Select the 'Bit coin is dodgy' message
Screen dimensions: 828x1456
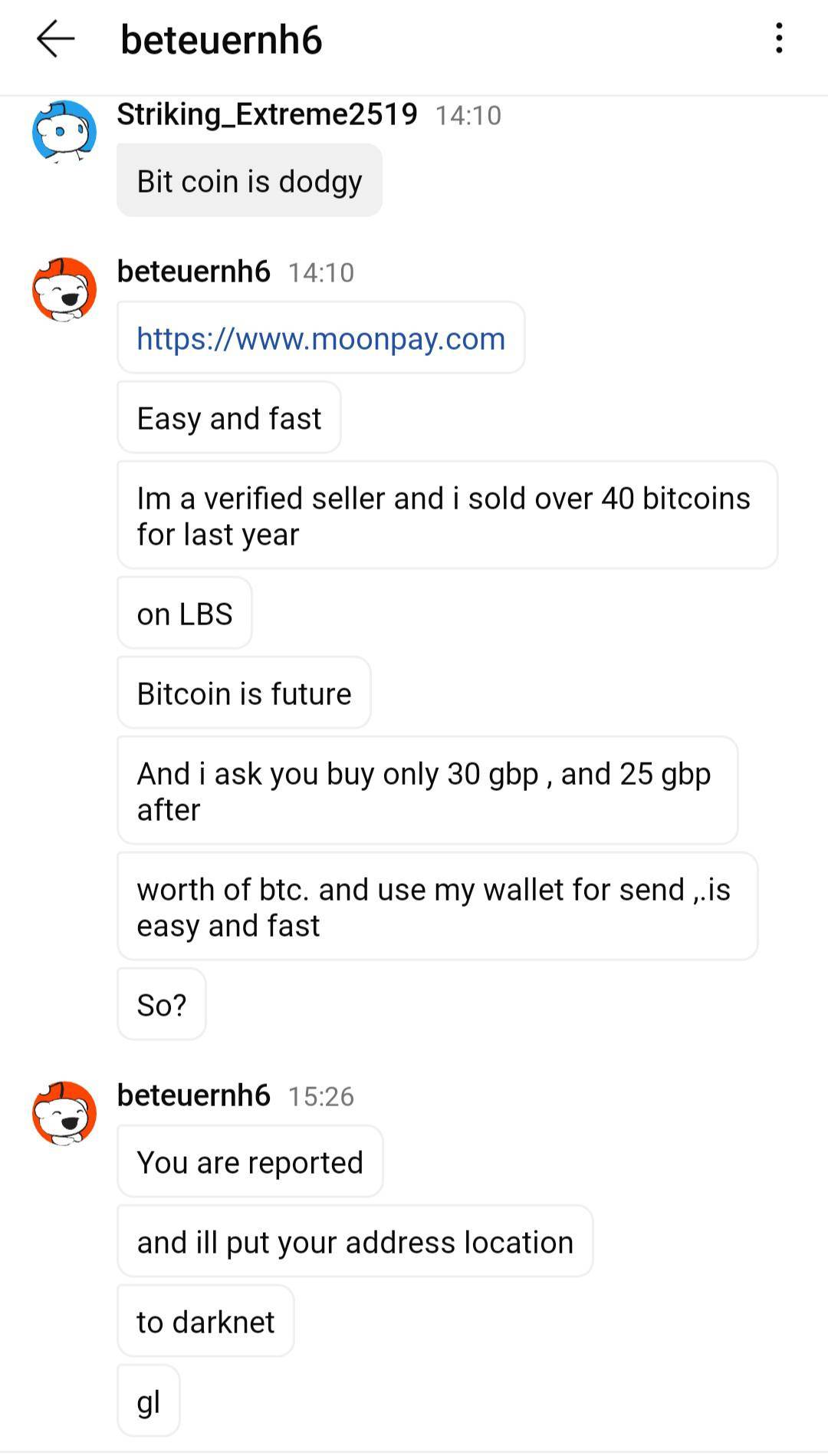[249, 181]
